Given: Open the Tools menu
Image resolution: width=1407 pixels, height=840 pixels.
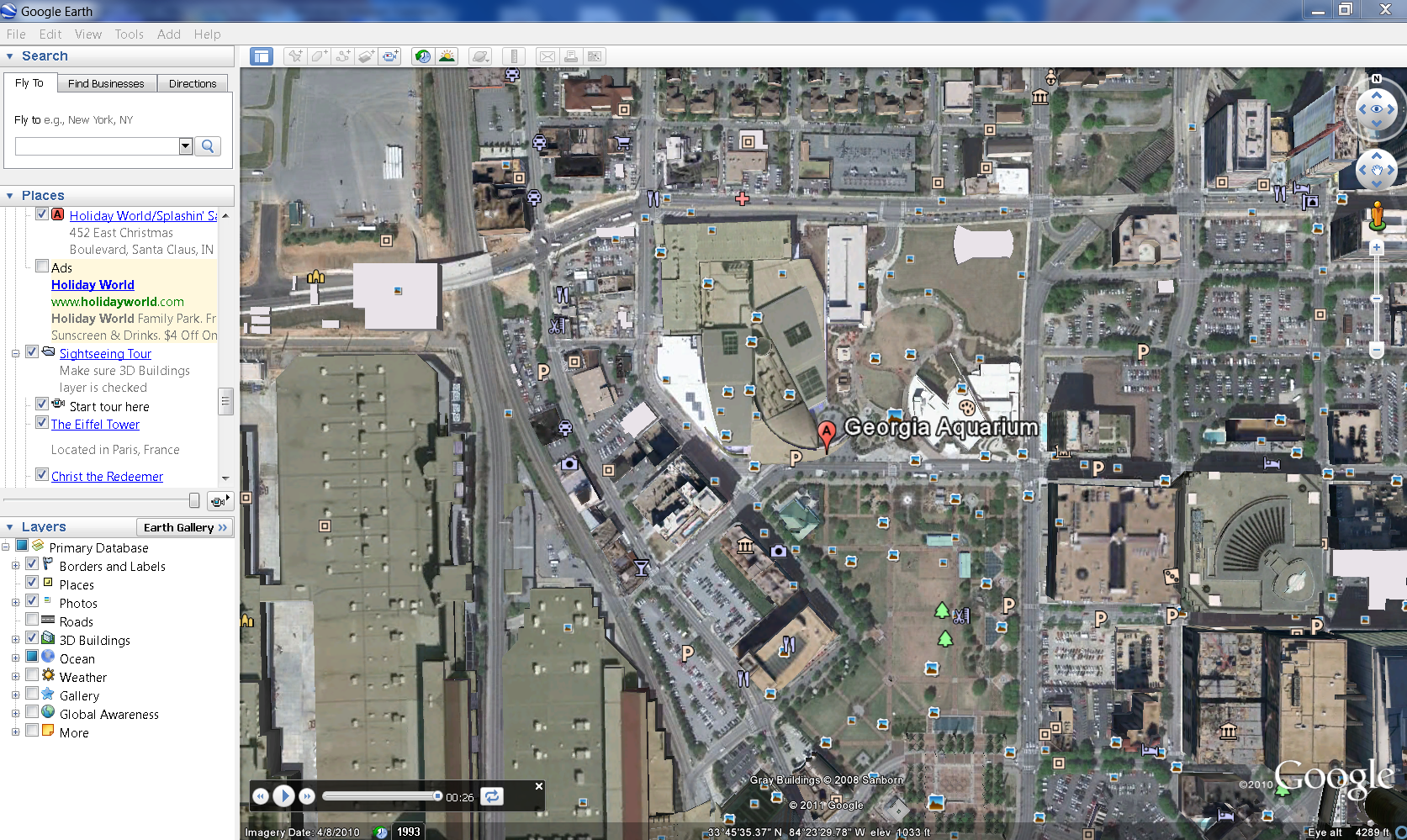Looking at the screenshot, I should pyautogui.click(x=129, y=34).
